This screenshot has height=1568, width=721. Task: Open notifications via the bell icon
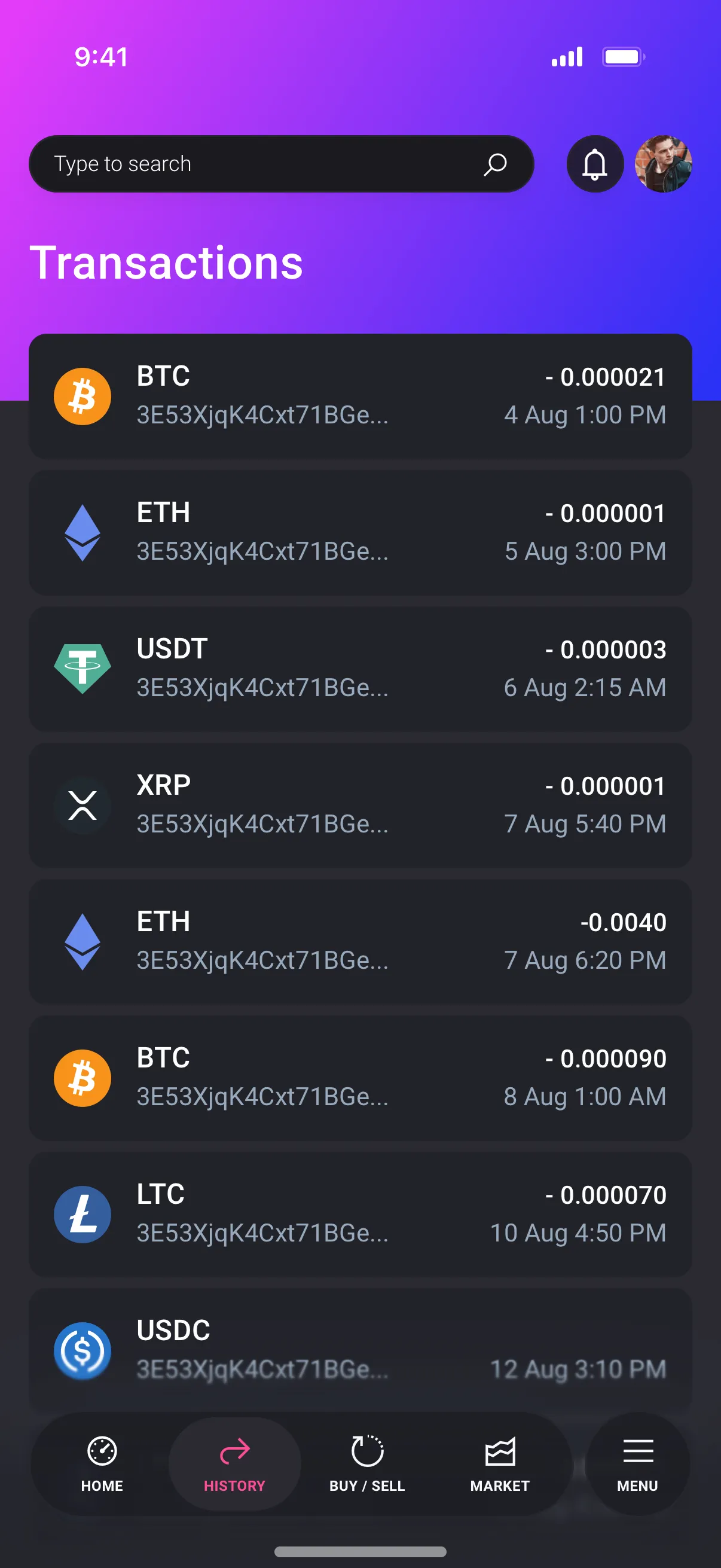click(x=594, y=164)
